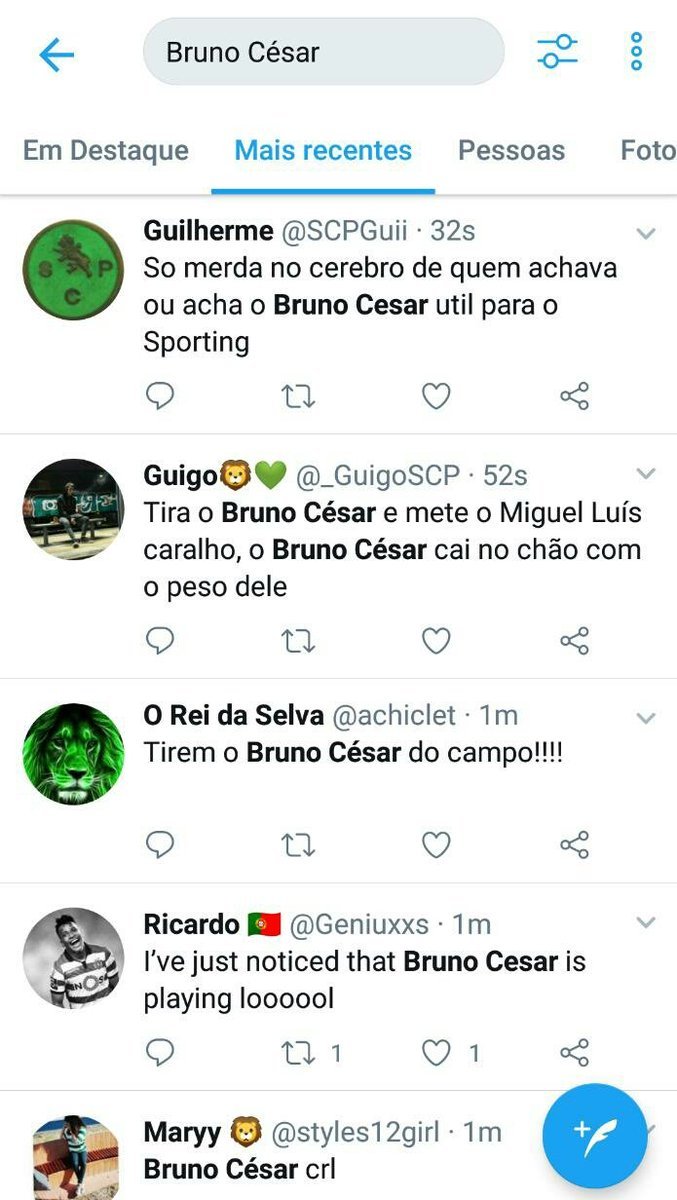Like Ricardo's tweet

435,1052
